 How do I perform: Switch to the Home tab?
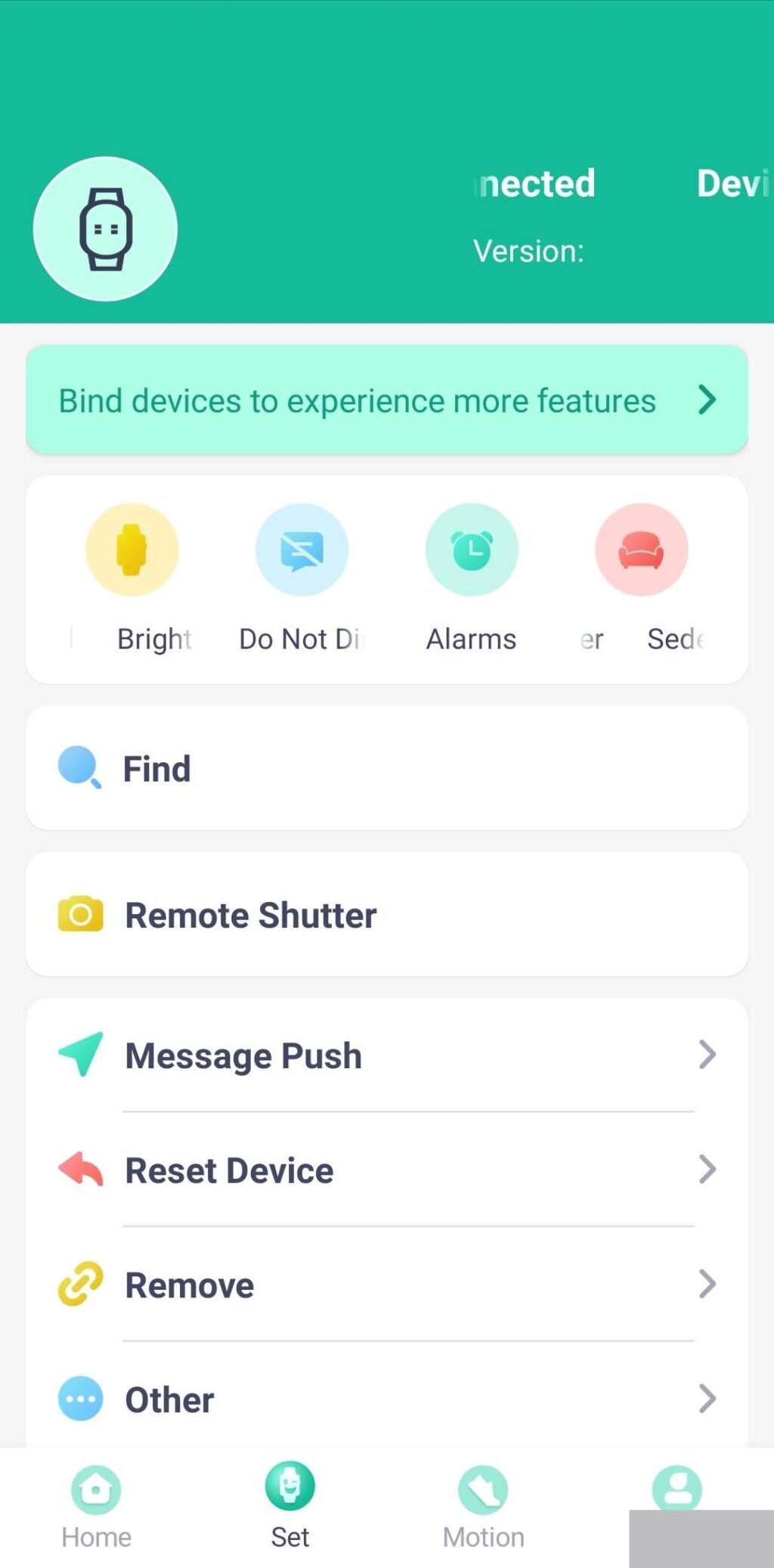(96, 1506)
